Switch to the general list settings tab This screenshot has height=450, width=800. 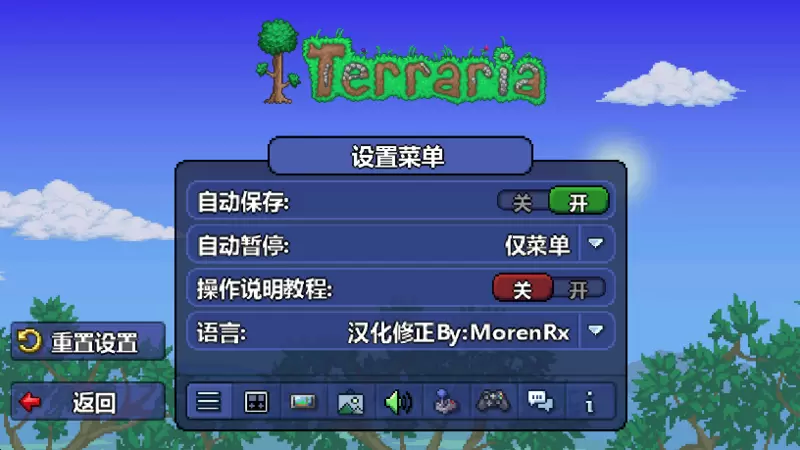pos(208,402)
